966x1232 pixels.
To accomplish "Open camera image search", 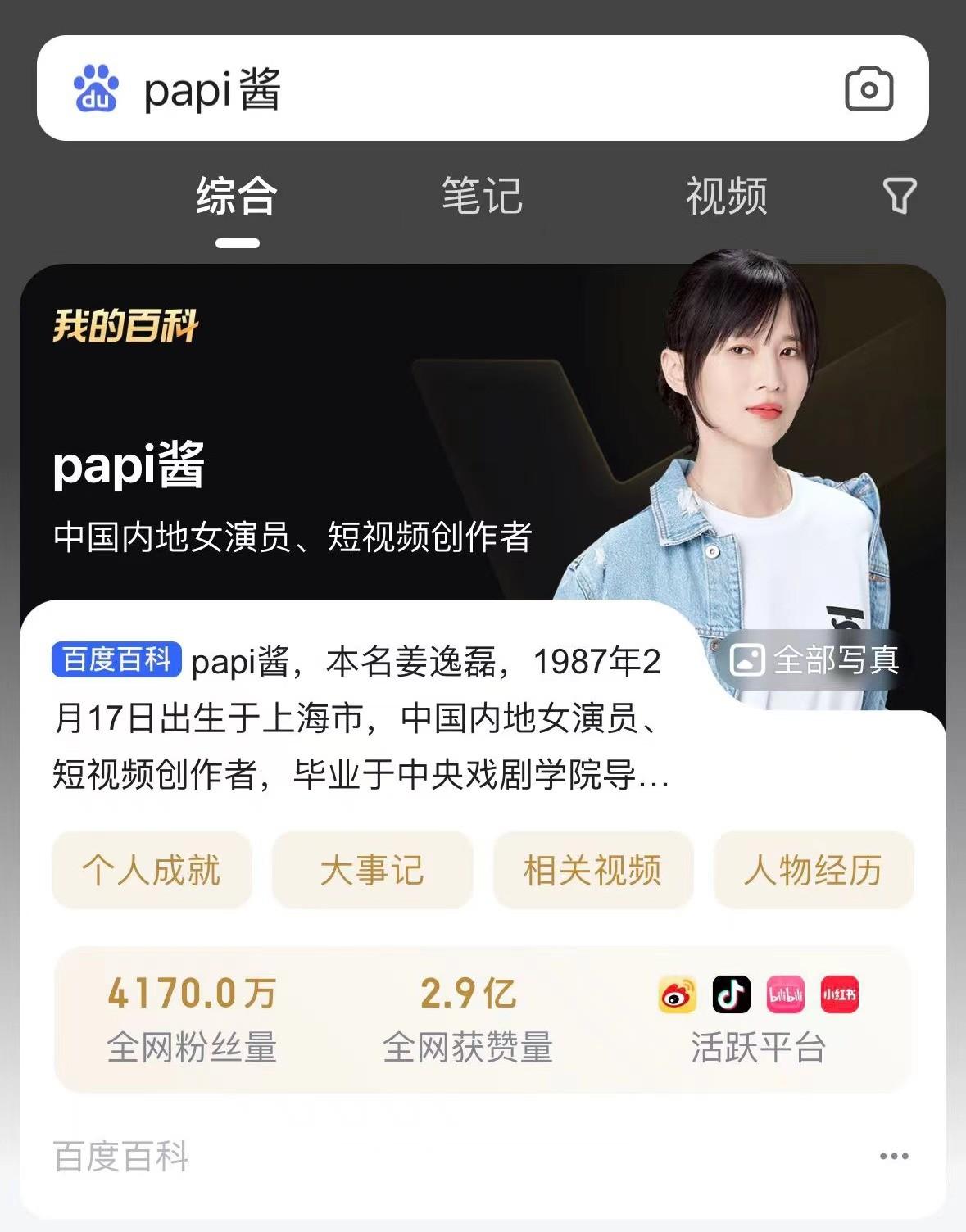I will (868, 88).
